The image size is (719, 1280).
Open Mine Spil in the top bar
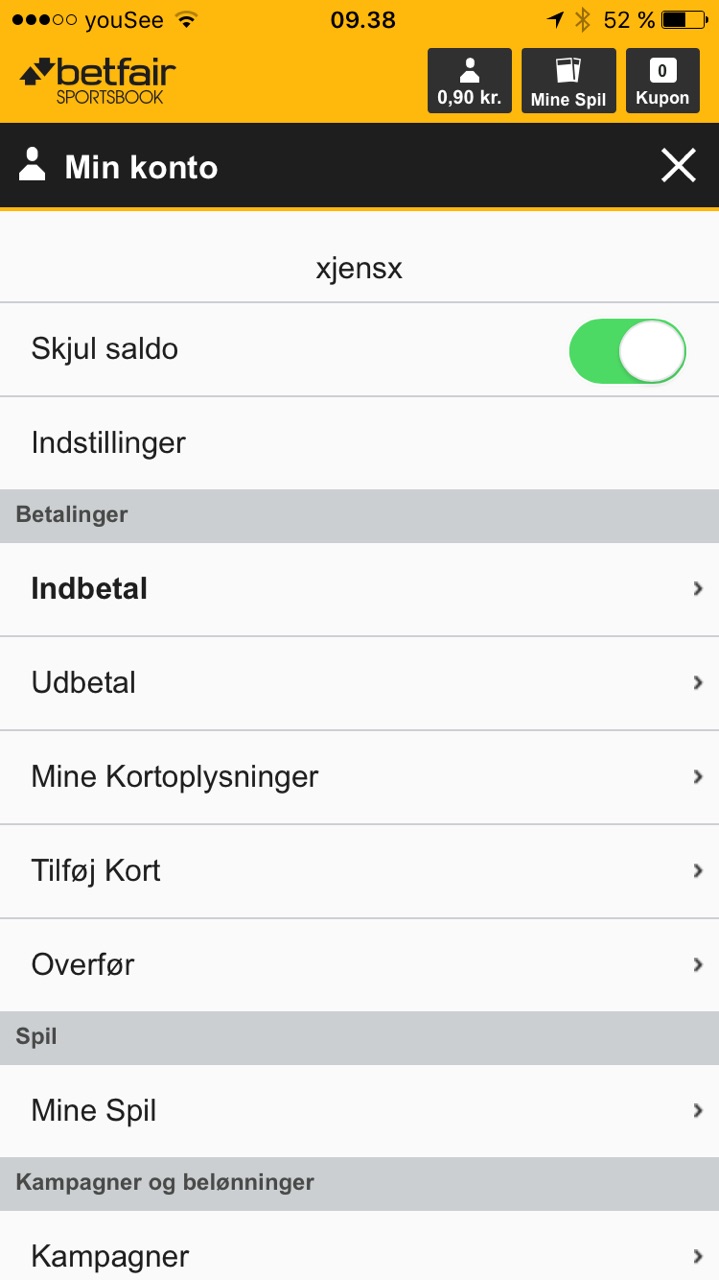(569, 81)
